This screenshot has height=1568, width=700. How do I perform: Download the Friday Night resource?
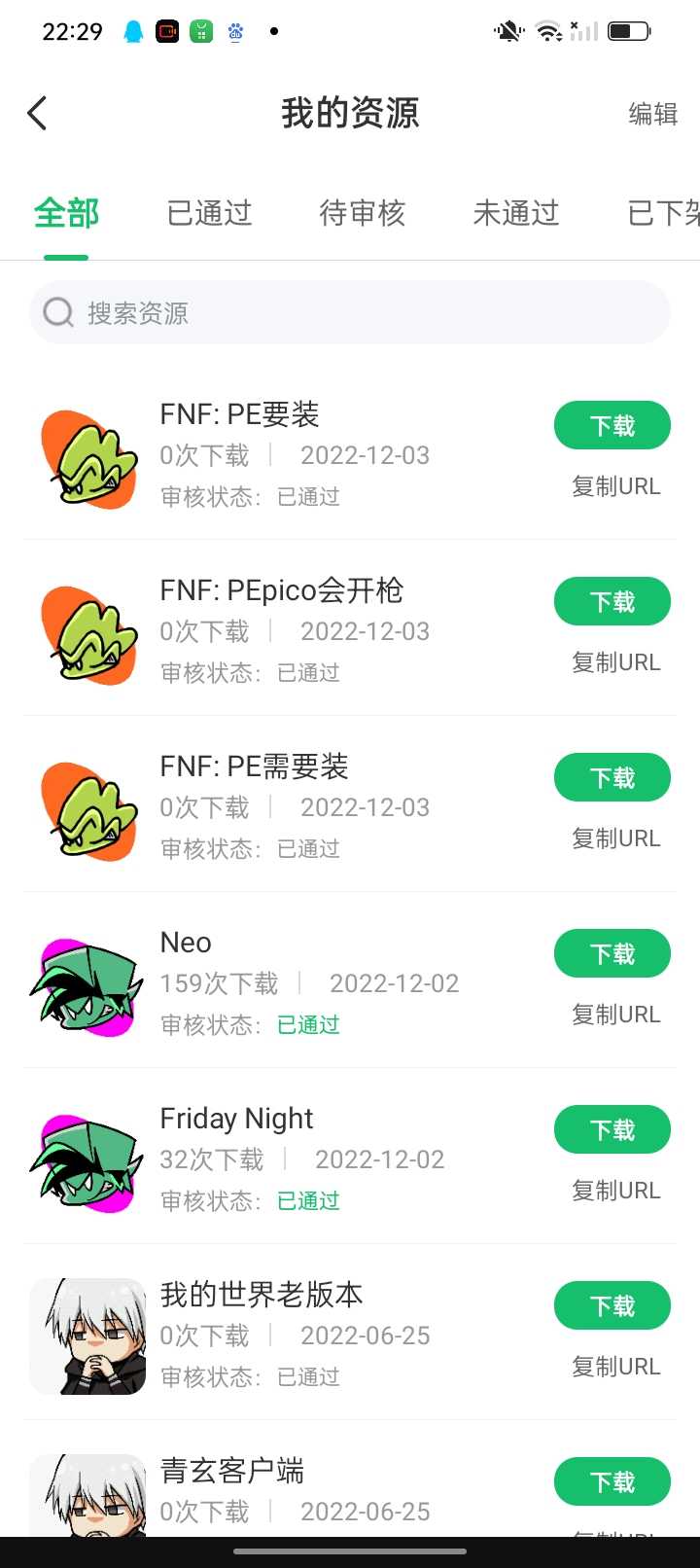[612, 1130]
